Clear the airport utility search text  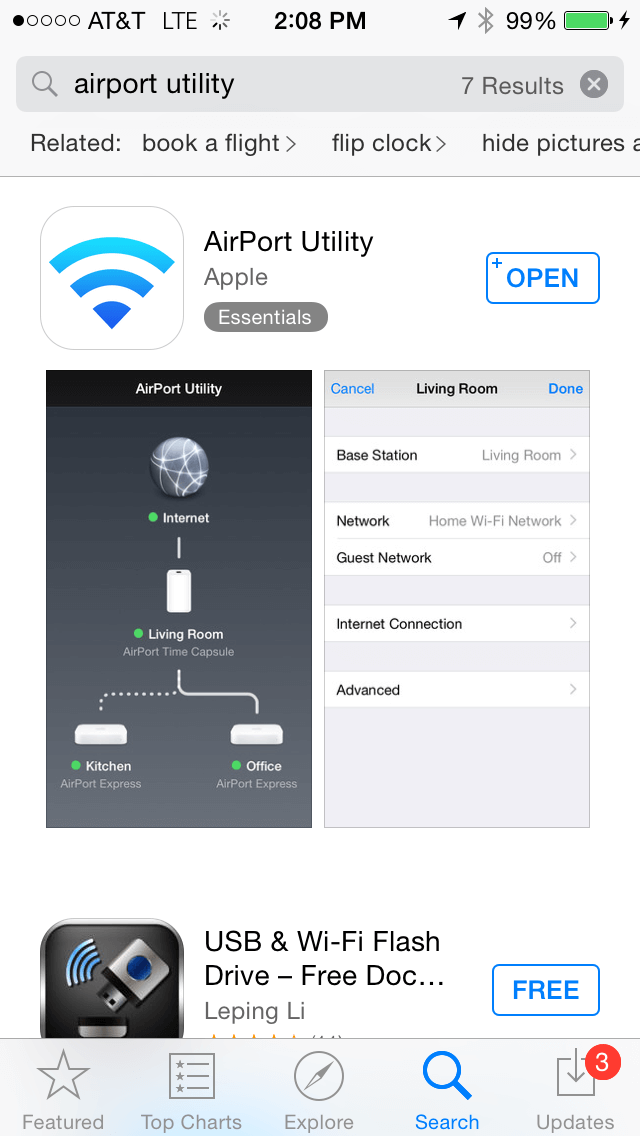click(594, 85)
